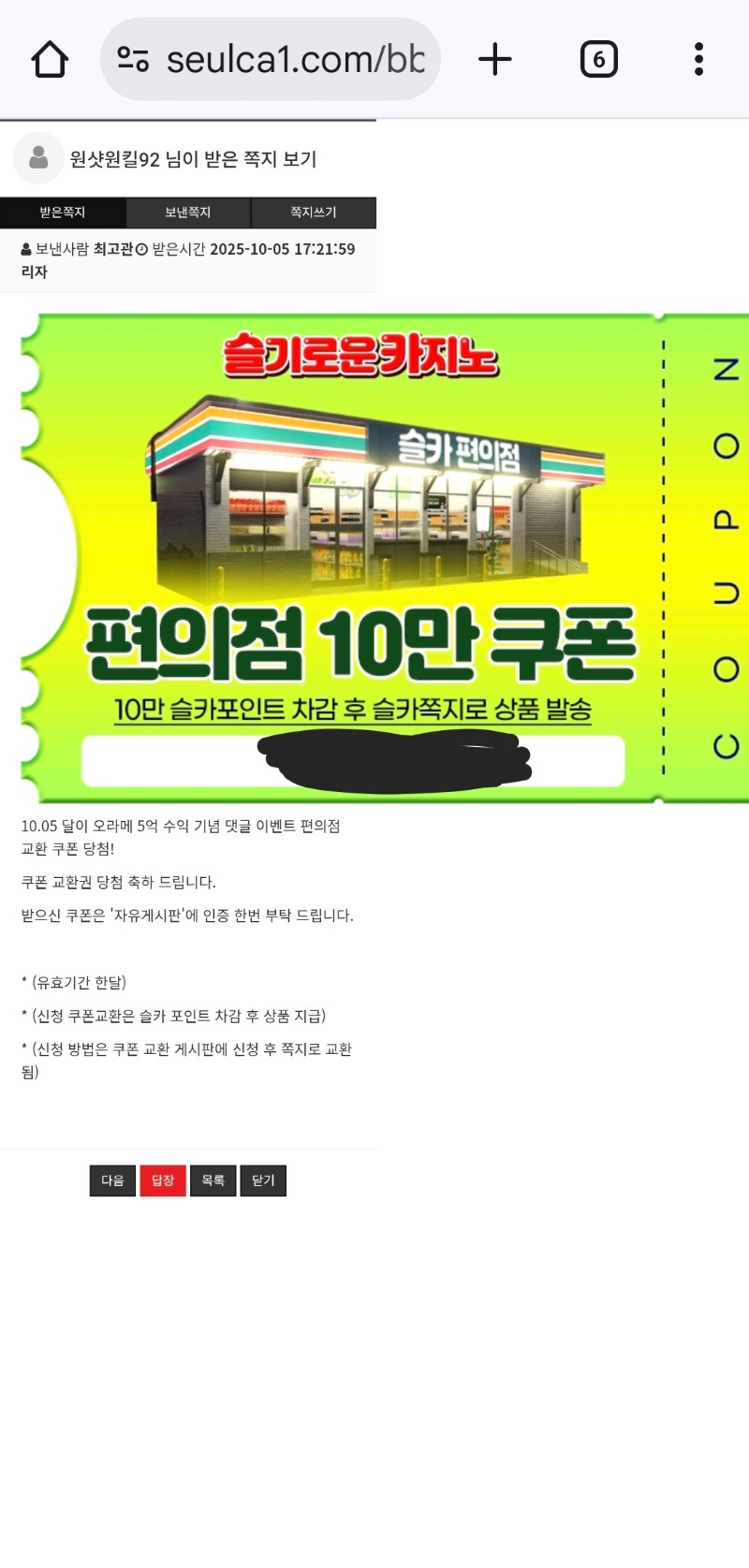Close the message window with 닫기

click(x=263, y=1180)
